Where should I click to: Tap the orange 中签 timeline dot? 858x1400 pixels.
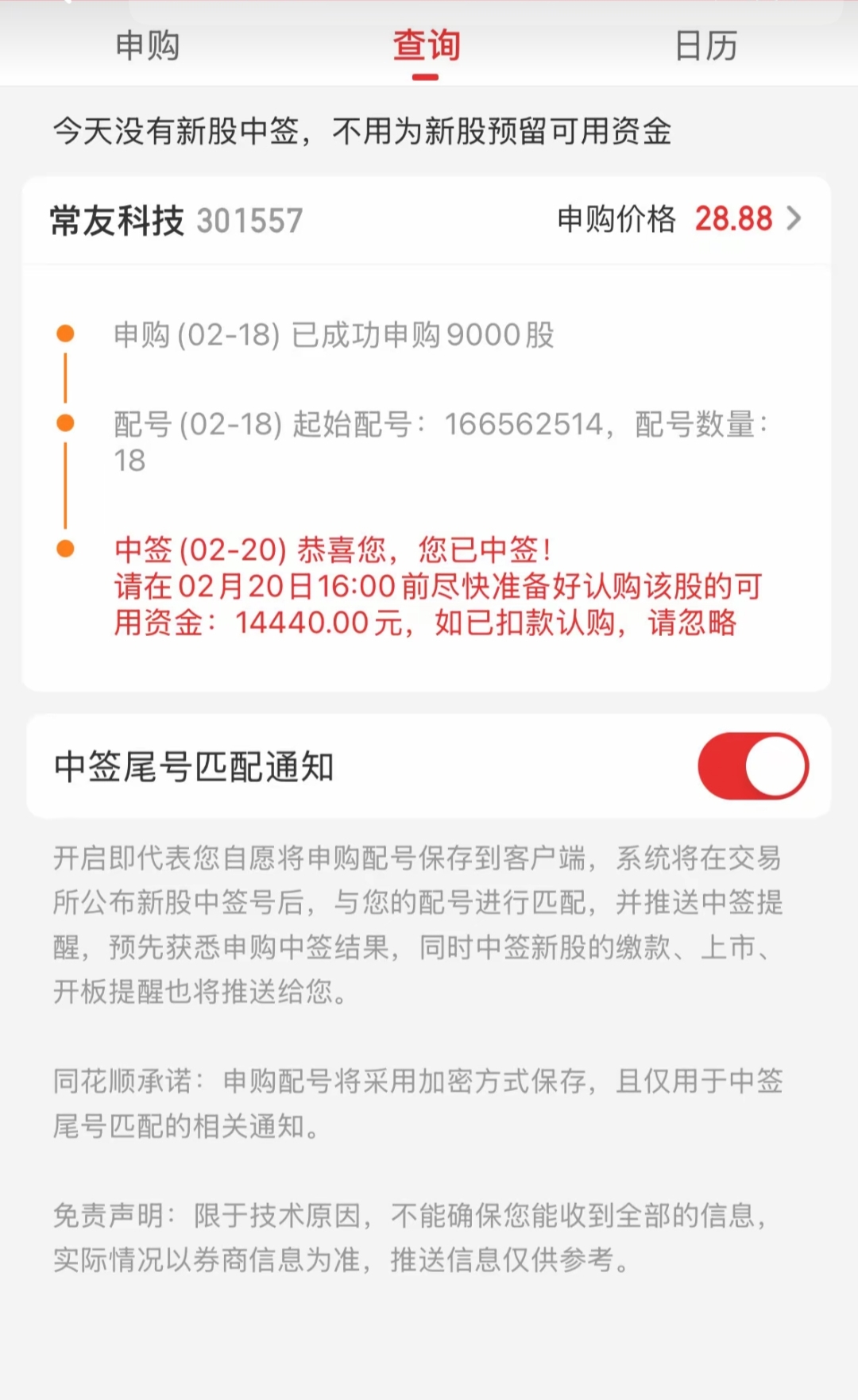tap(67, 548)
